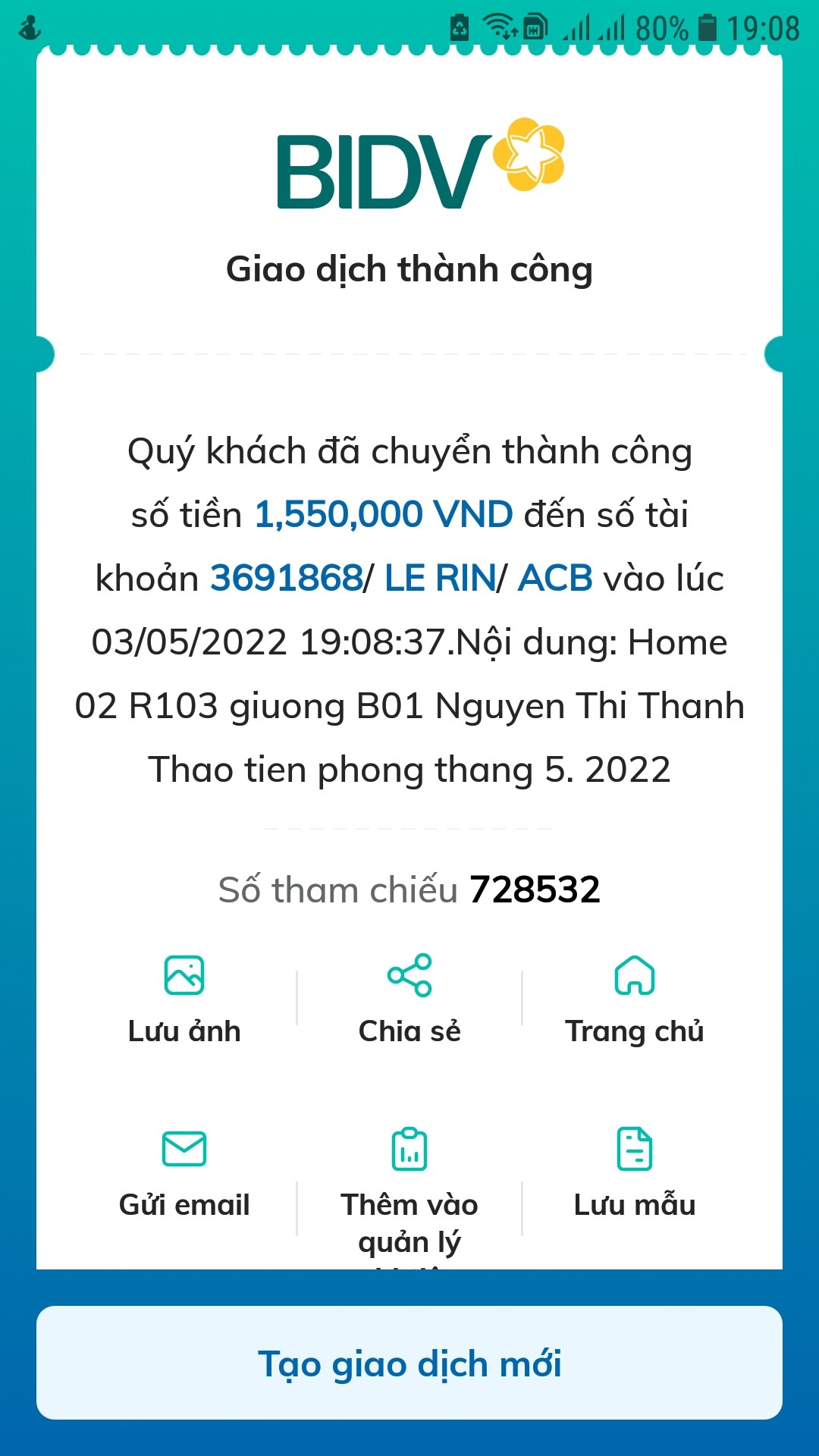Send receipt with Gửi email

coord(184,1172)
